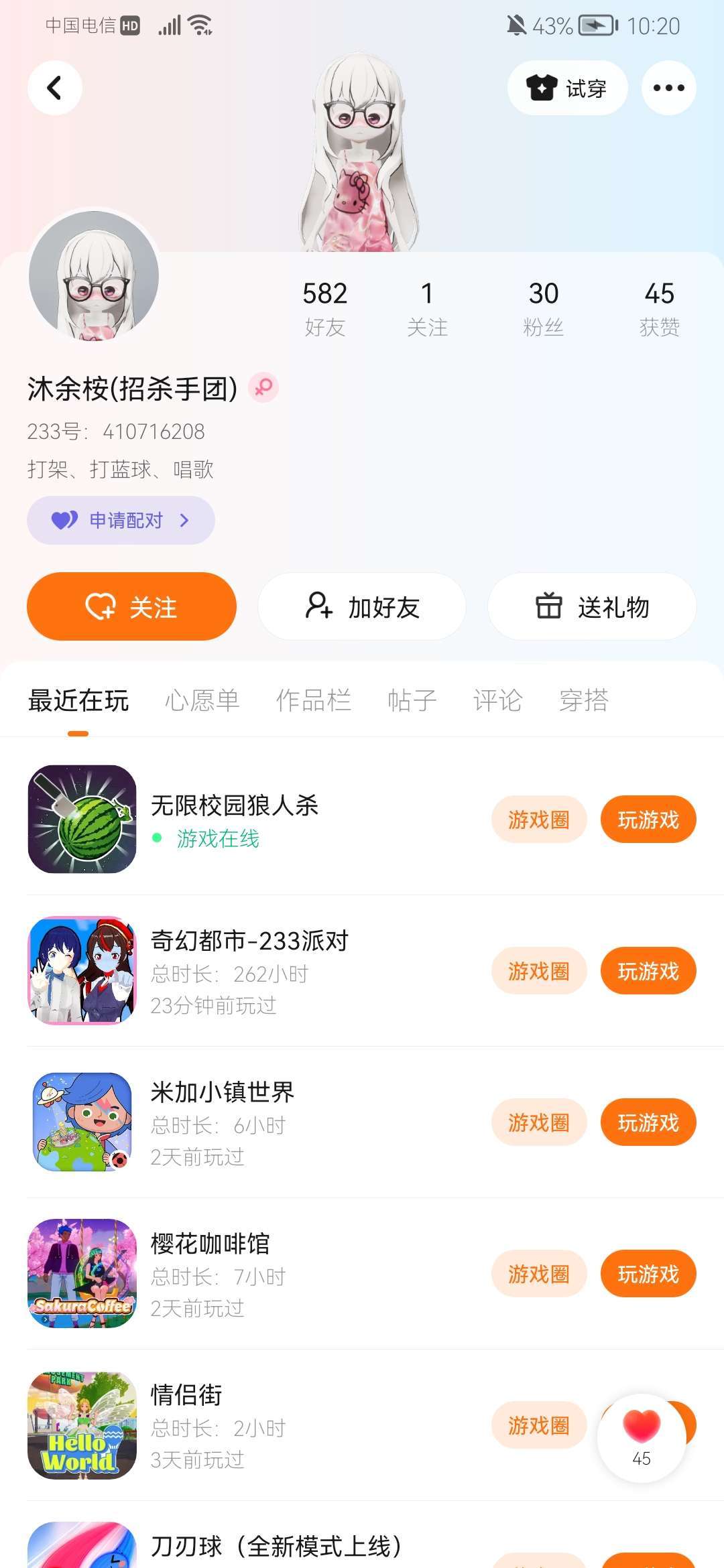Switch to the 评论 tab

pyautogui.click(x=497, y=700)
